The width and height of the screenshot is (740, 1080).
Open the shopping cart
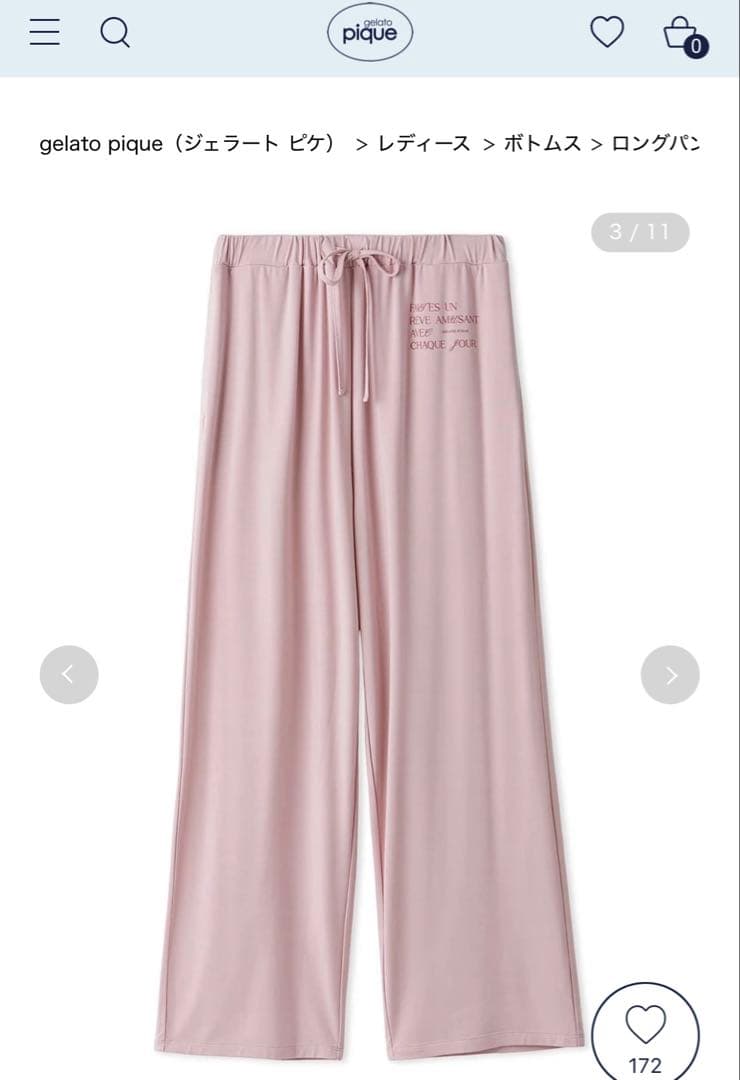[683, 34]
